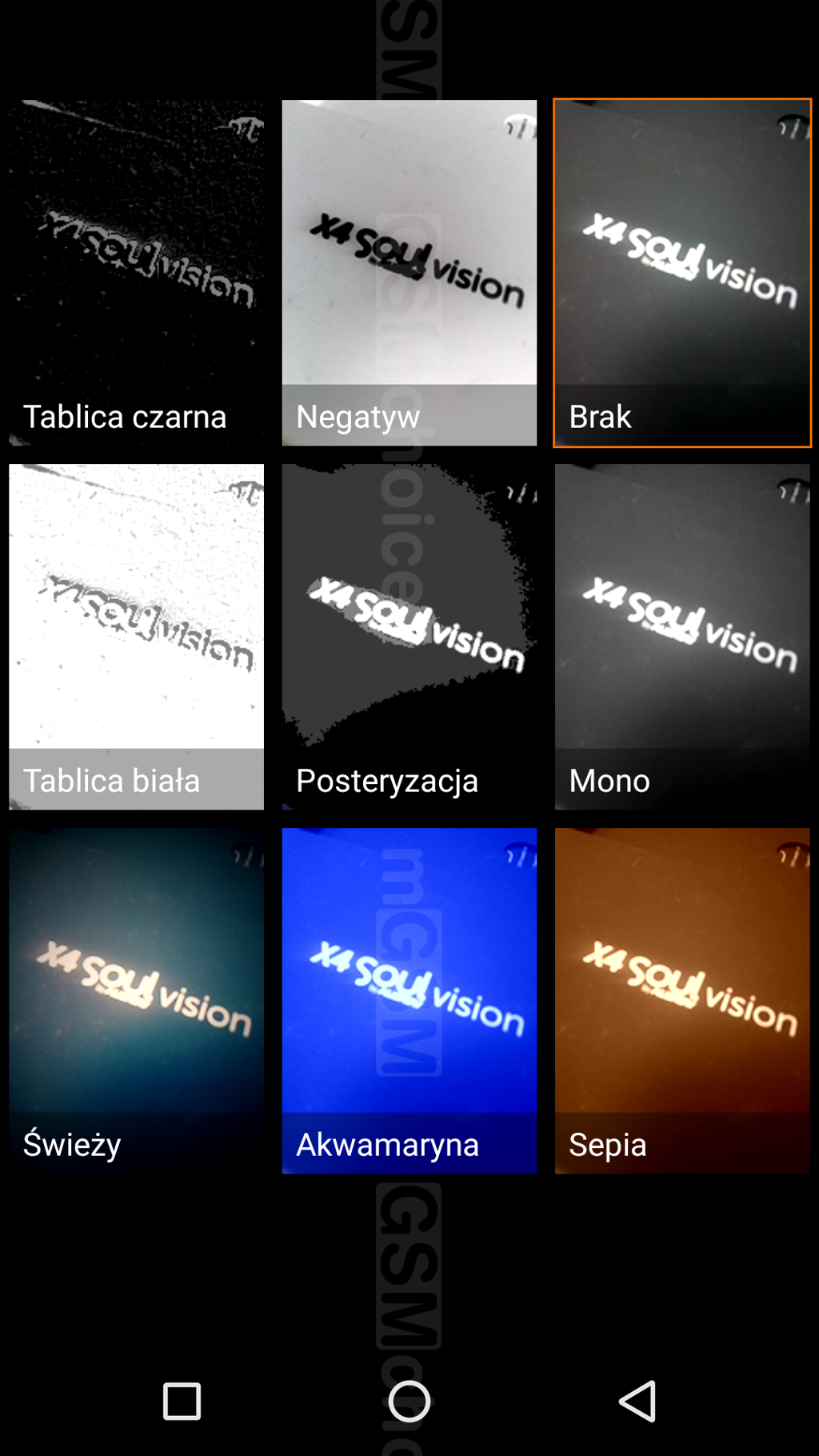Screen dimensions: 819x1456
Task: Go back with the navigation bar arrow
Action: pyautogui.click(x=637, y=1401)
